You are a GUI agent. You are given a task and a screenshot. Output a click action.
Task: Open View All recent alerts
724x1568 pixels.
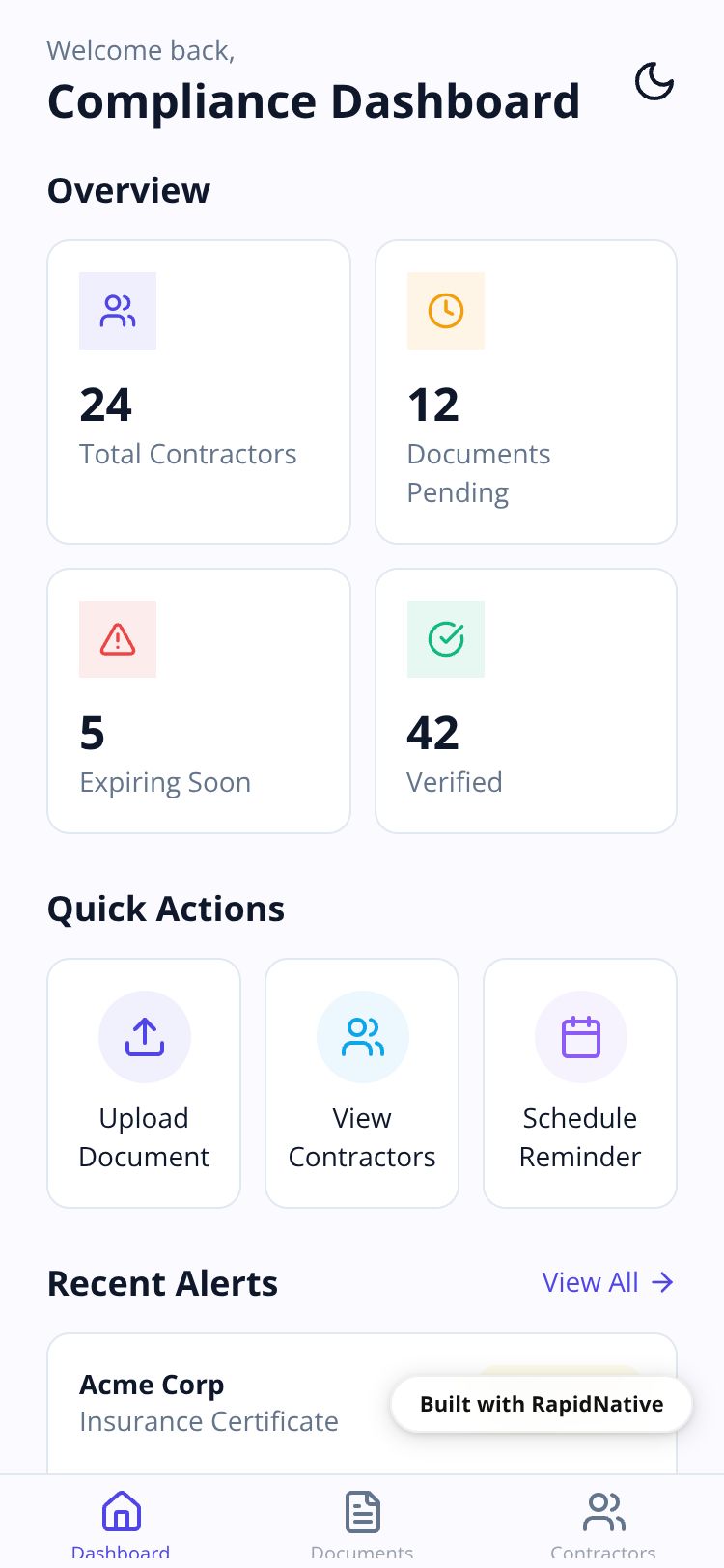(x=607, y=1282)
